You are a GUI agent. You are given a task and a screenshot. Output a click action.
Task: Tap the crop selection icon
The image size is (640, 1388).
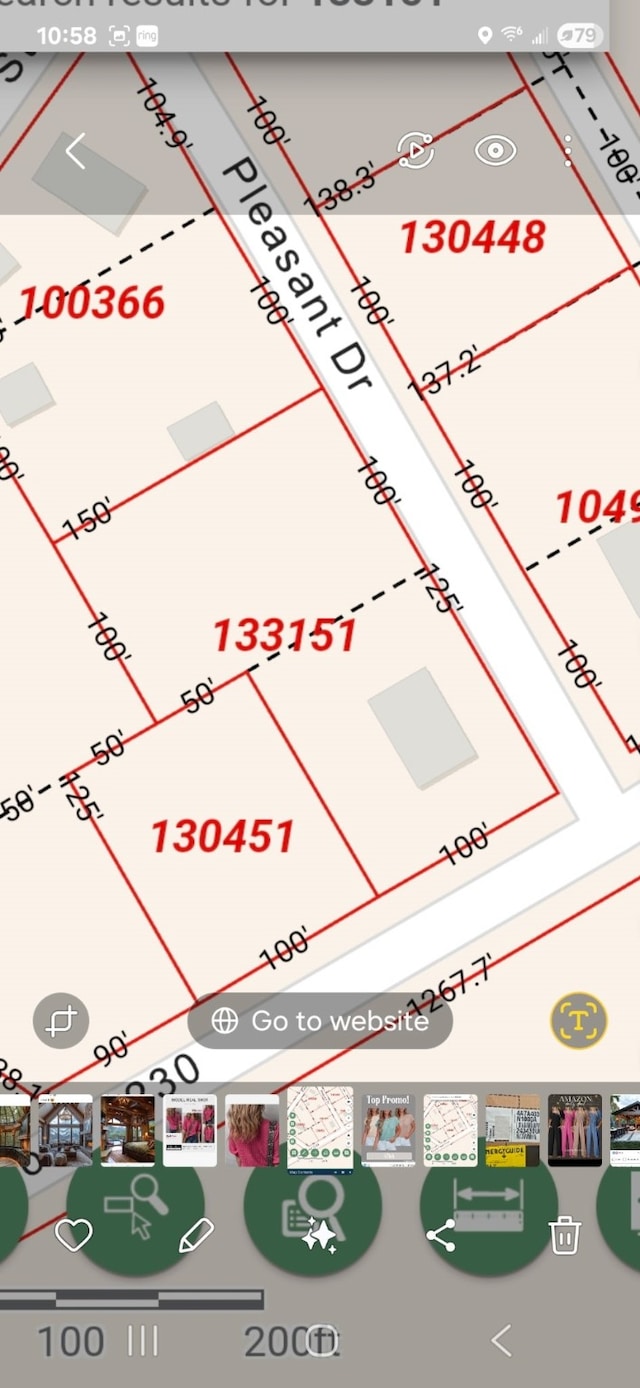(x=61, y=1021)
